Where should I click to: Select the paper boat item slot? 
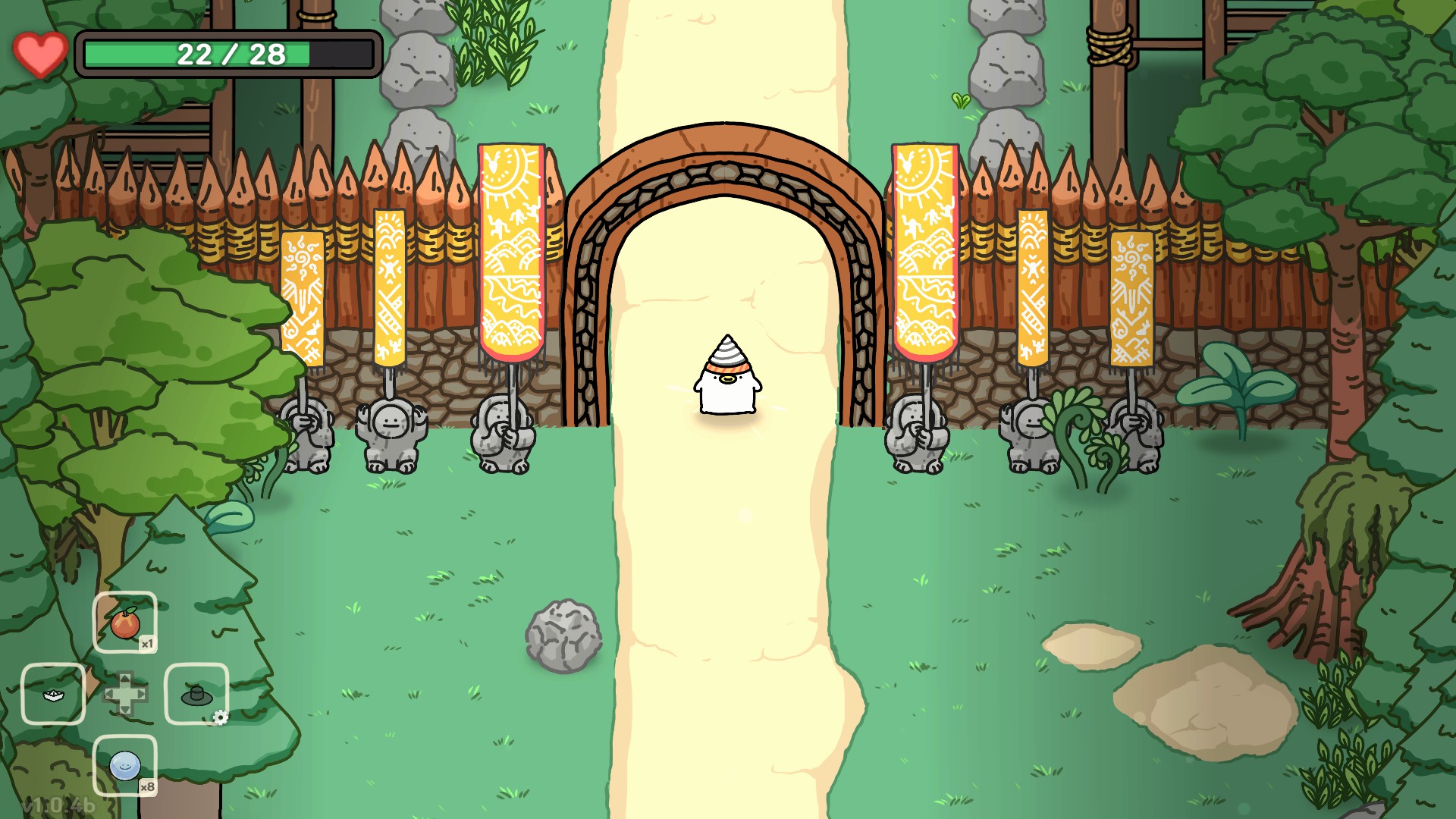[x=53, y=694]
